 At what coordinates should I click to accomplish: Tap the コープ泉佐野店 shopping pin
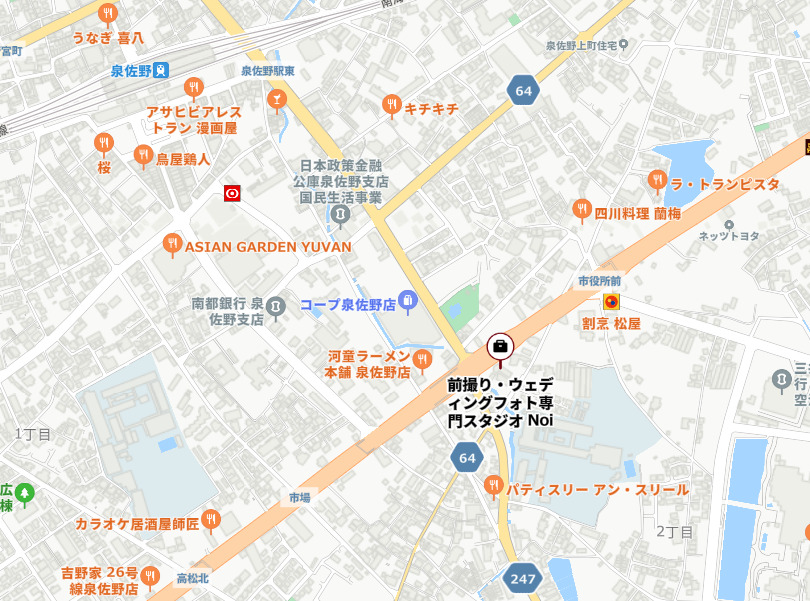click(407, 299)
